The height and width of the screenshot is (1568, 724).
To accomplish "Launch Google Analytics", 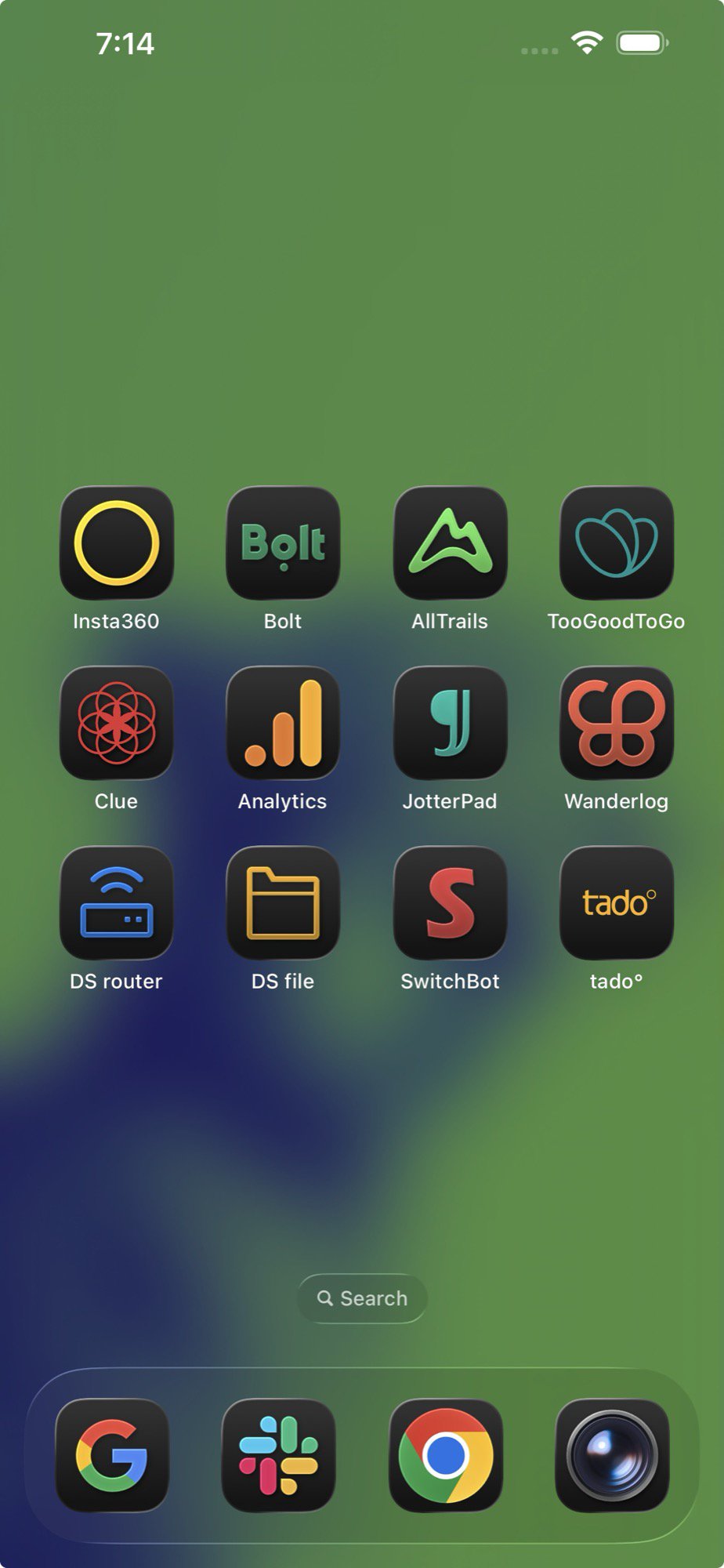I will point(282,723).
